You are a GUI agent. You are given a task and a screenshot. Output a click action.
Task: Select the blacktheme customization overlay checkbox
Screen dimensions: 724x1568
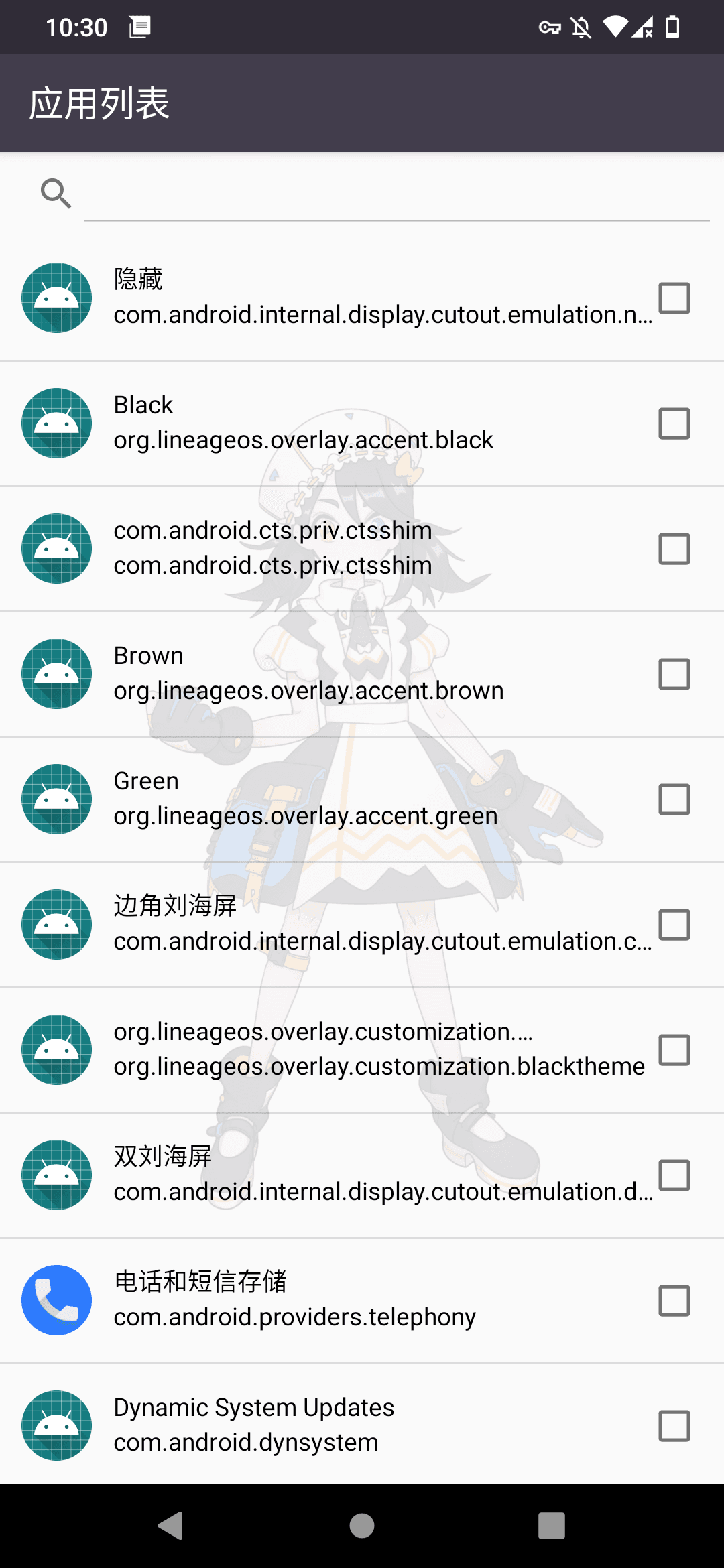click(x=674, y=1050)
